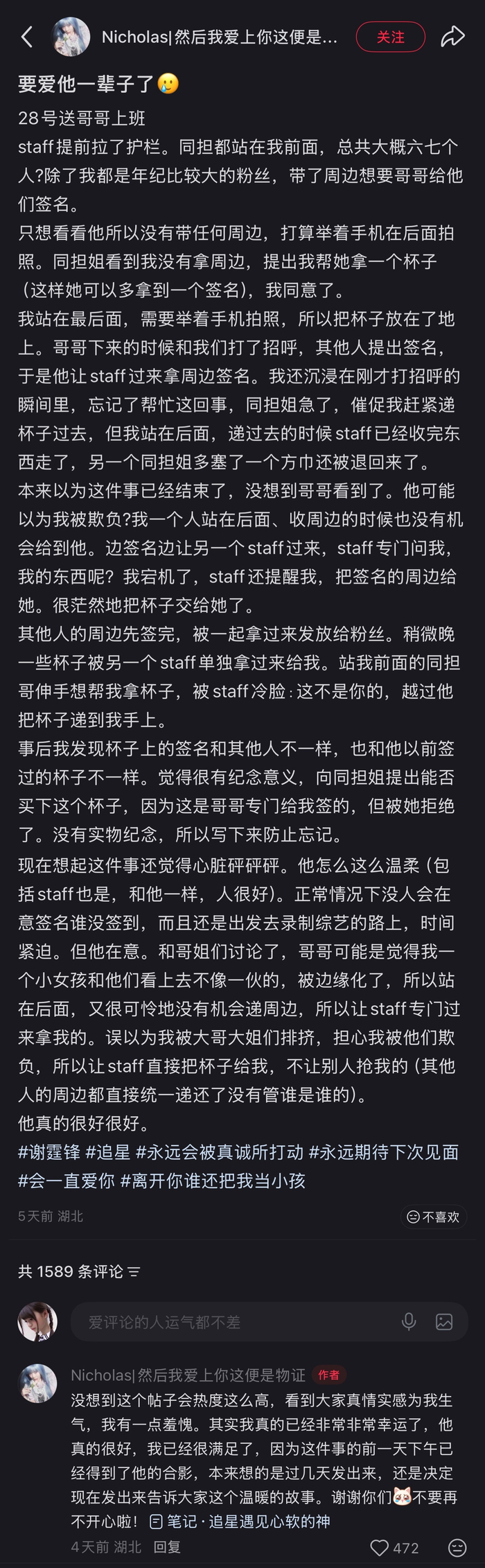Open the post author's avatar in the header
Image resolution: width=485 pixels, height=1568 pixels.
click(71, 37)
